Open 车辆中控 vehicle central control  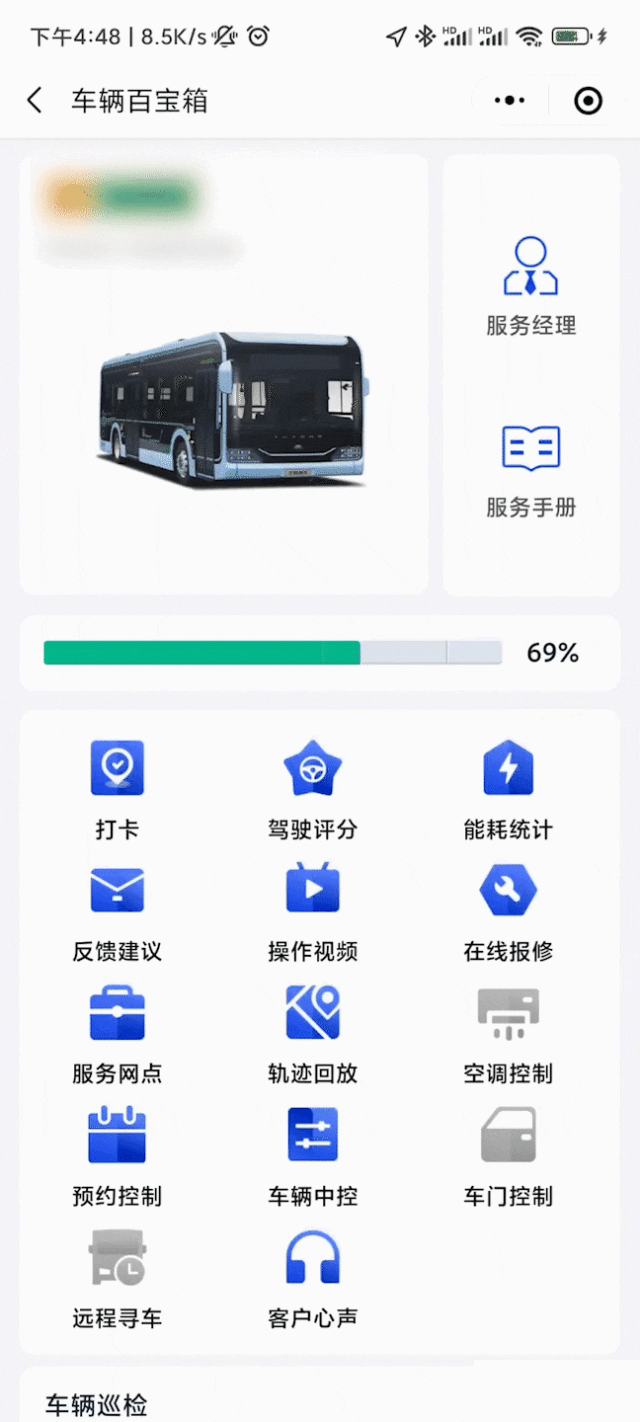[313, 1155]
